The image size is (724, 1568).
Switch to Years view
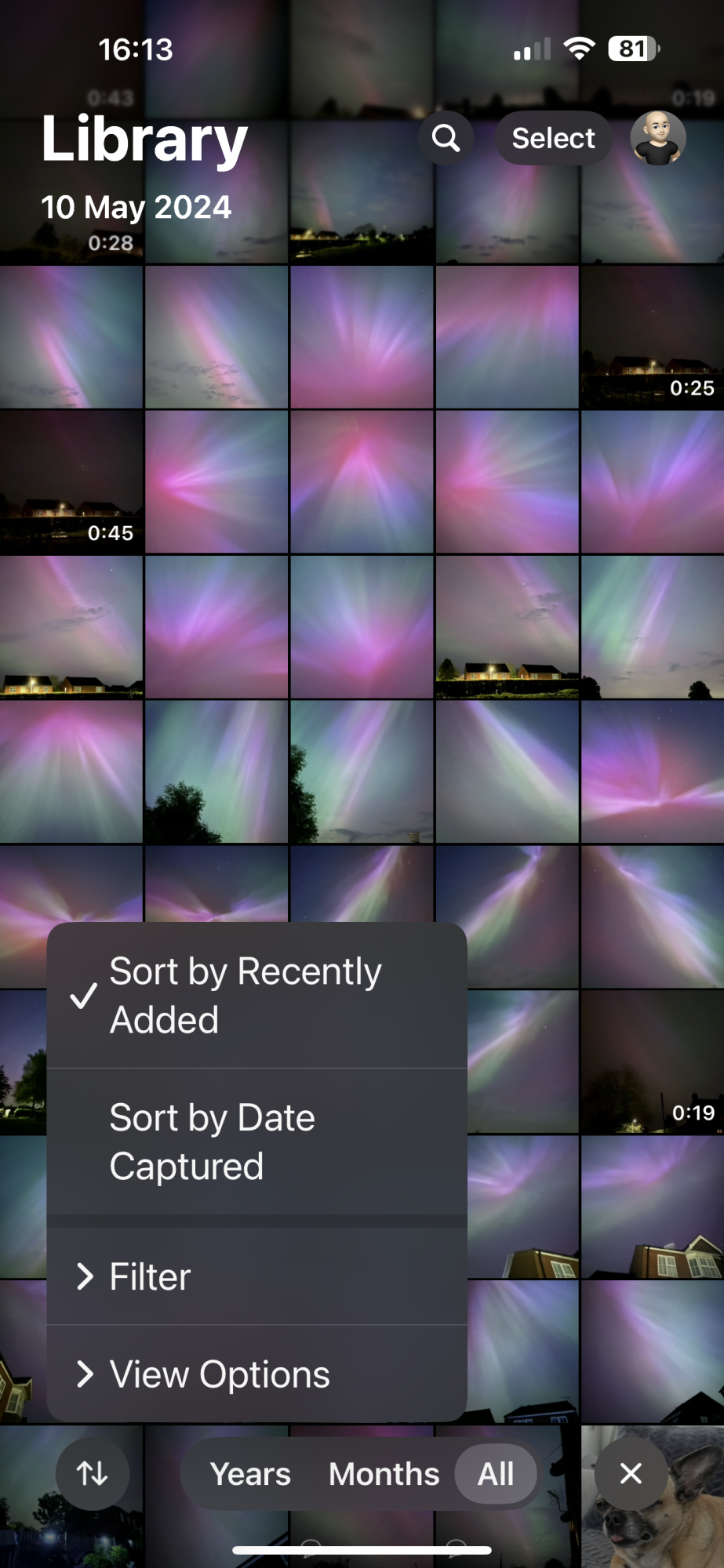pos(250,1474)
